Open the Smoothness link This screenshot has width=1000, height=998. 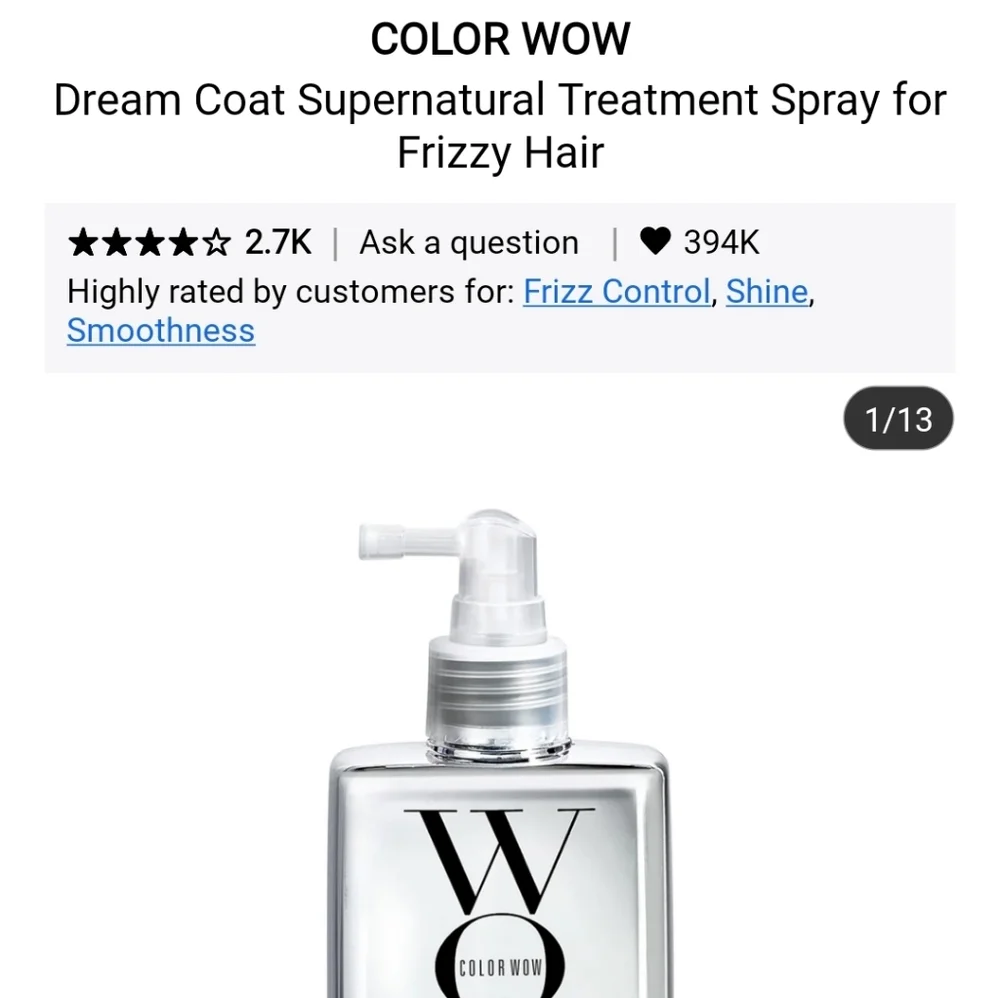point(161,330)
